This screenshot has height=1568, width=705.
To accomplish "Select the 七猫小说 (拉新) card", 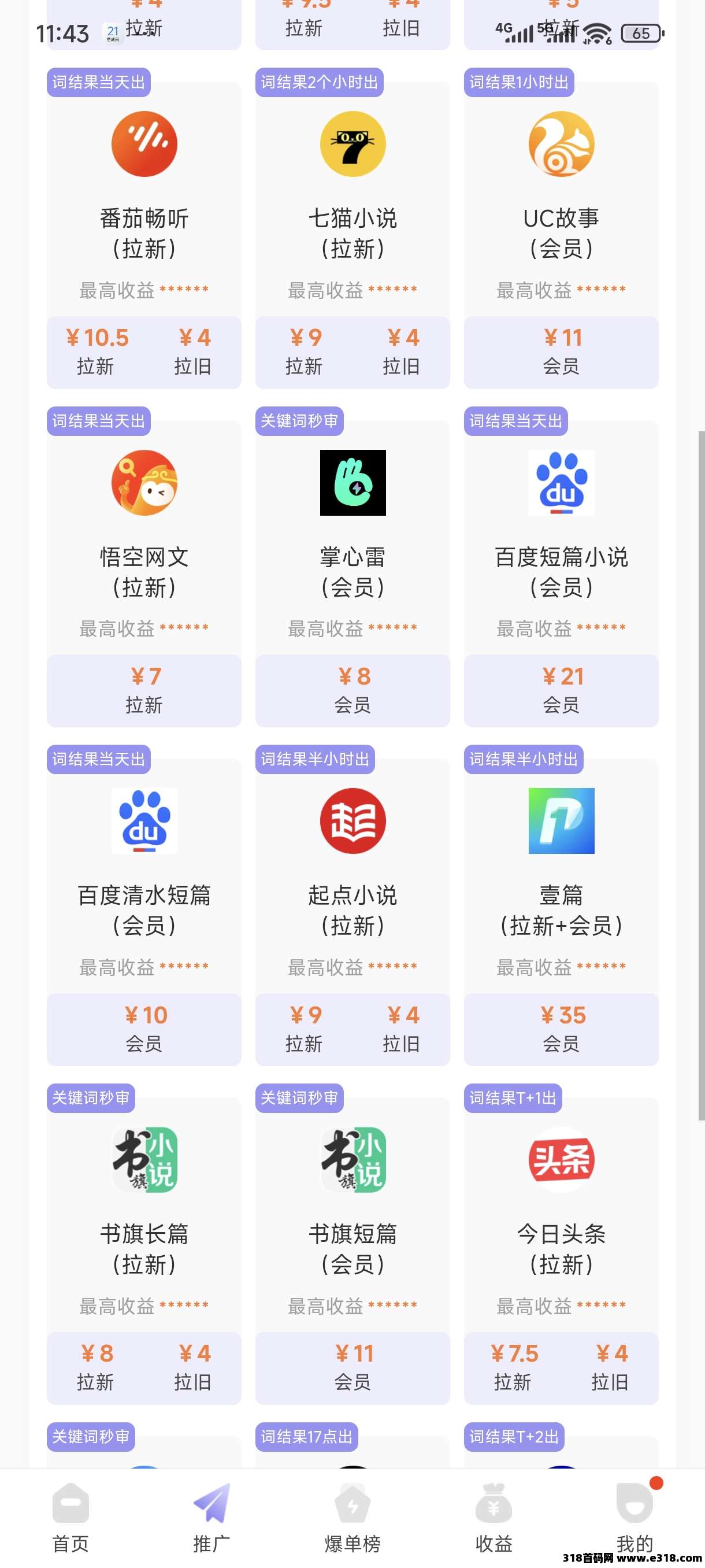I will [x=353, y=231].
